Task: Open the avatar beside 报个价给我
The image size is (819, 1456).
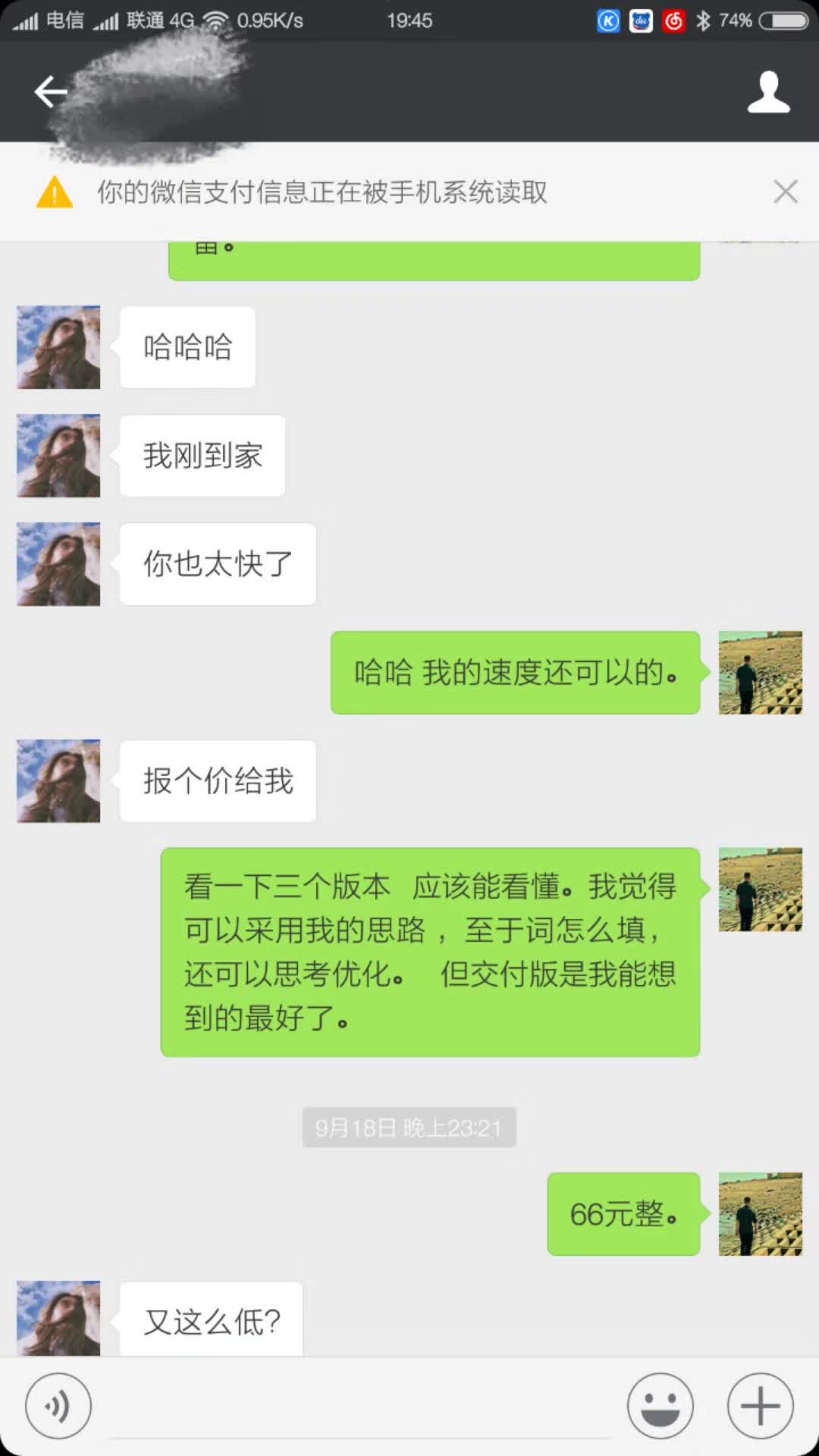Action: 58,781
